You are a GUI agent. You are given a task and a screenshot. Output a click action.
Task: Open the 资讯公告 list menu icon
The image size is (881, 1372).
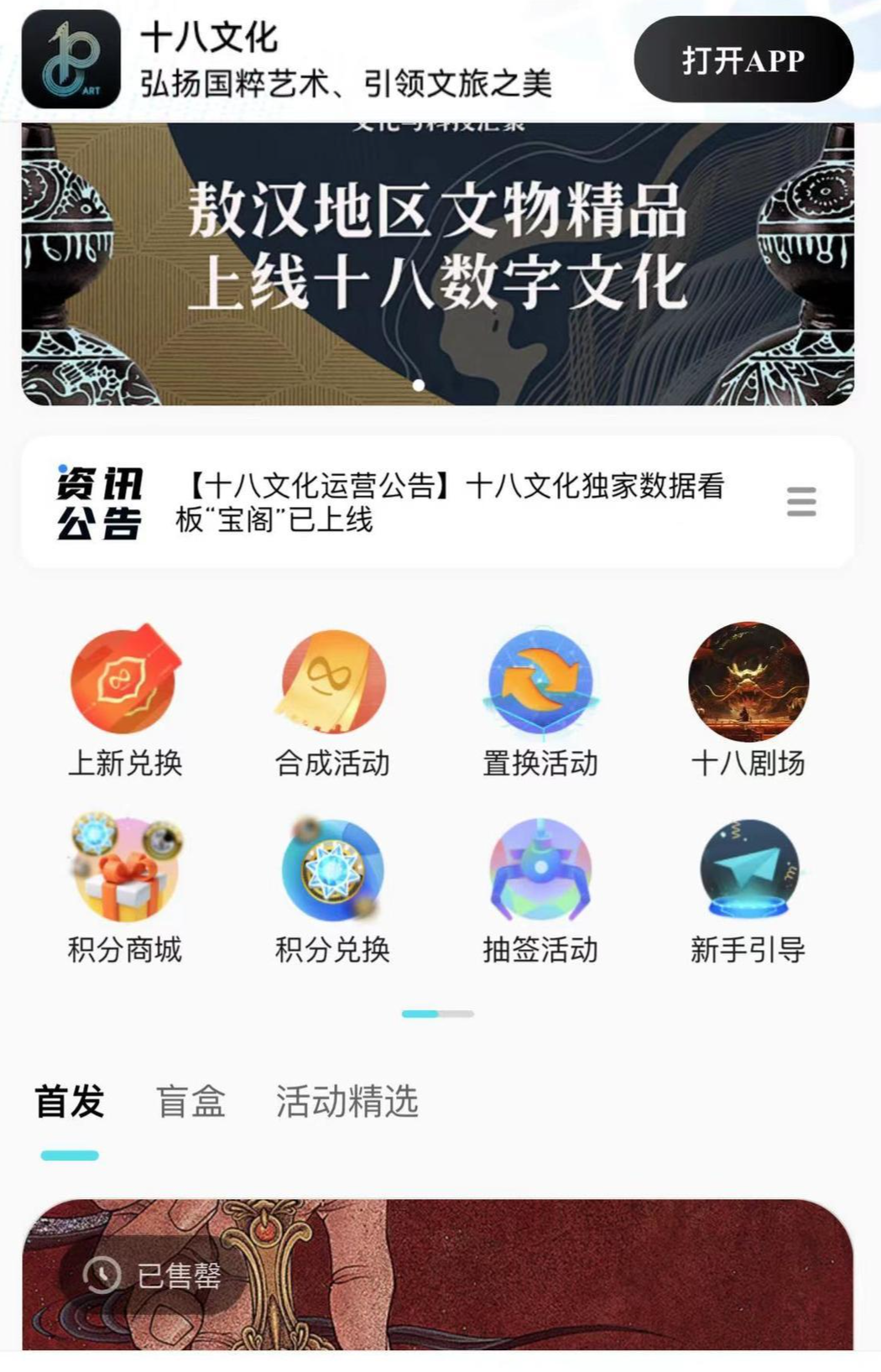800,502
